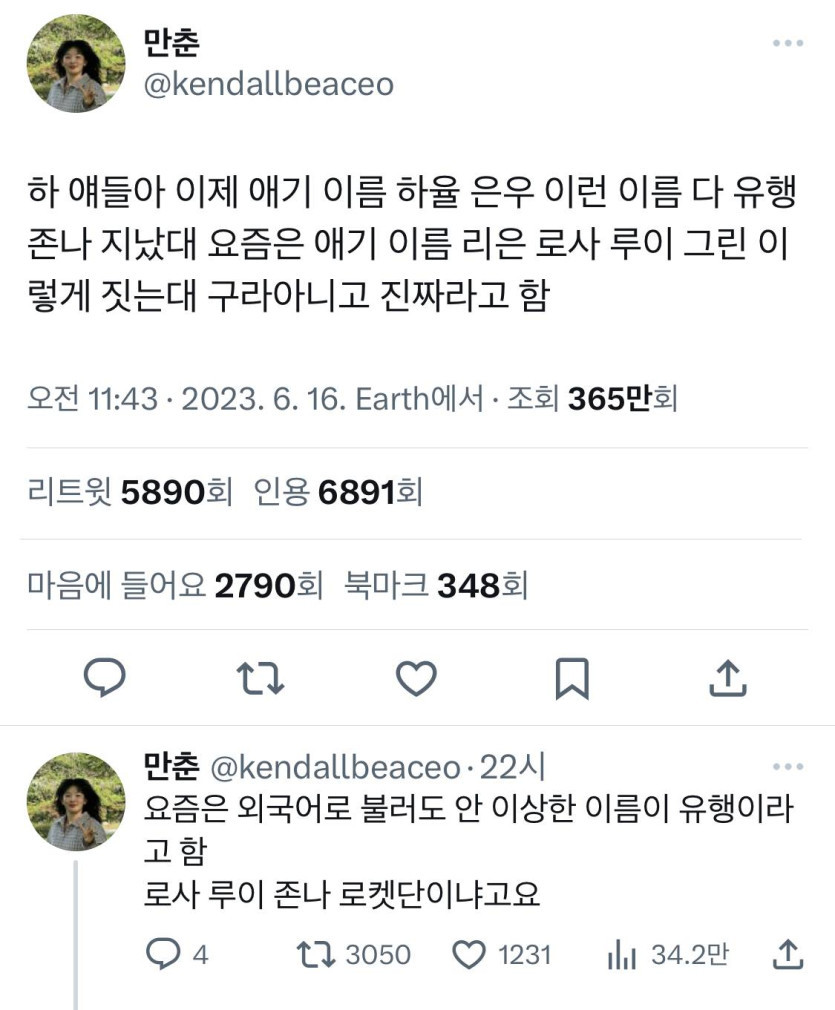Share the reply tweet
Image resolution: width=835 pixels, height=1010 pixels.
coord(788,955)
